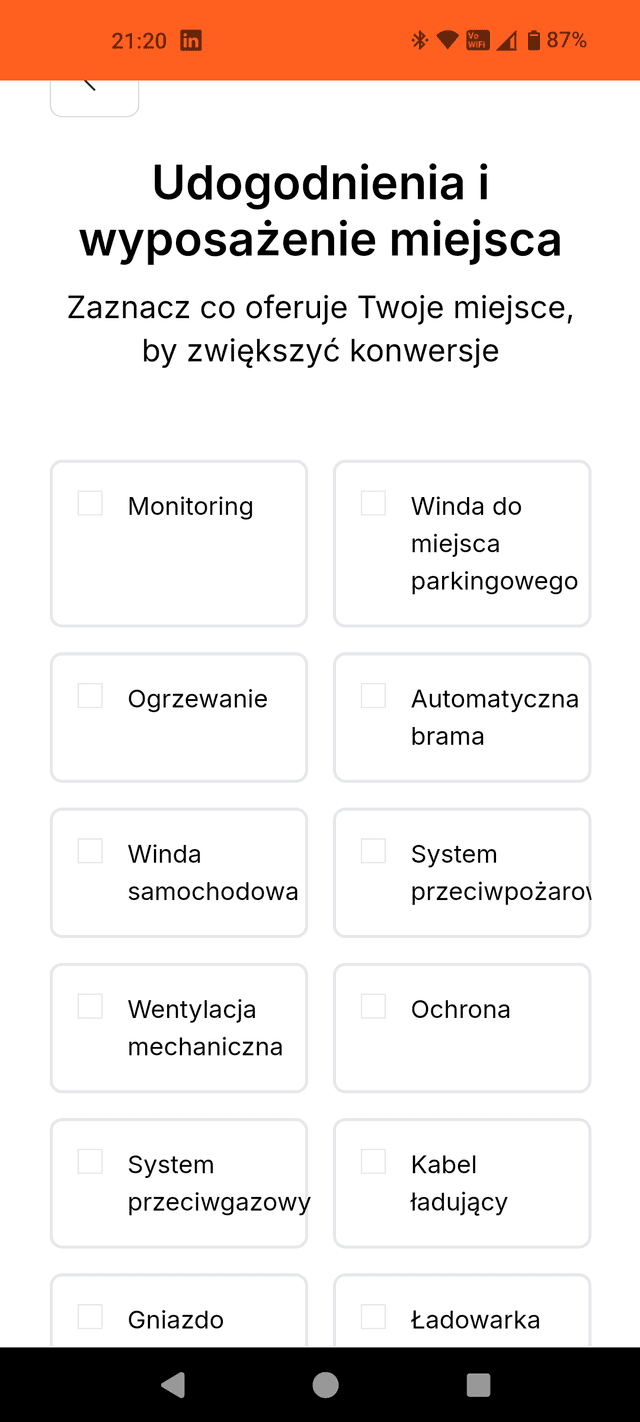Select Wentylacja mechaniczna

[91, 1006]
